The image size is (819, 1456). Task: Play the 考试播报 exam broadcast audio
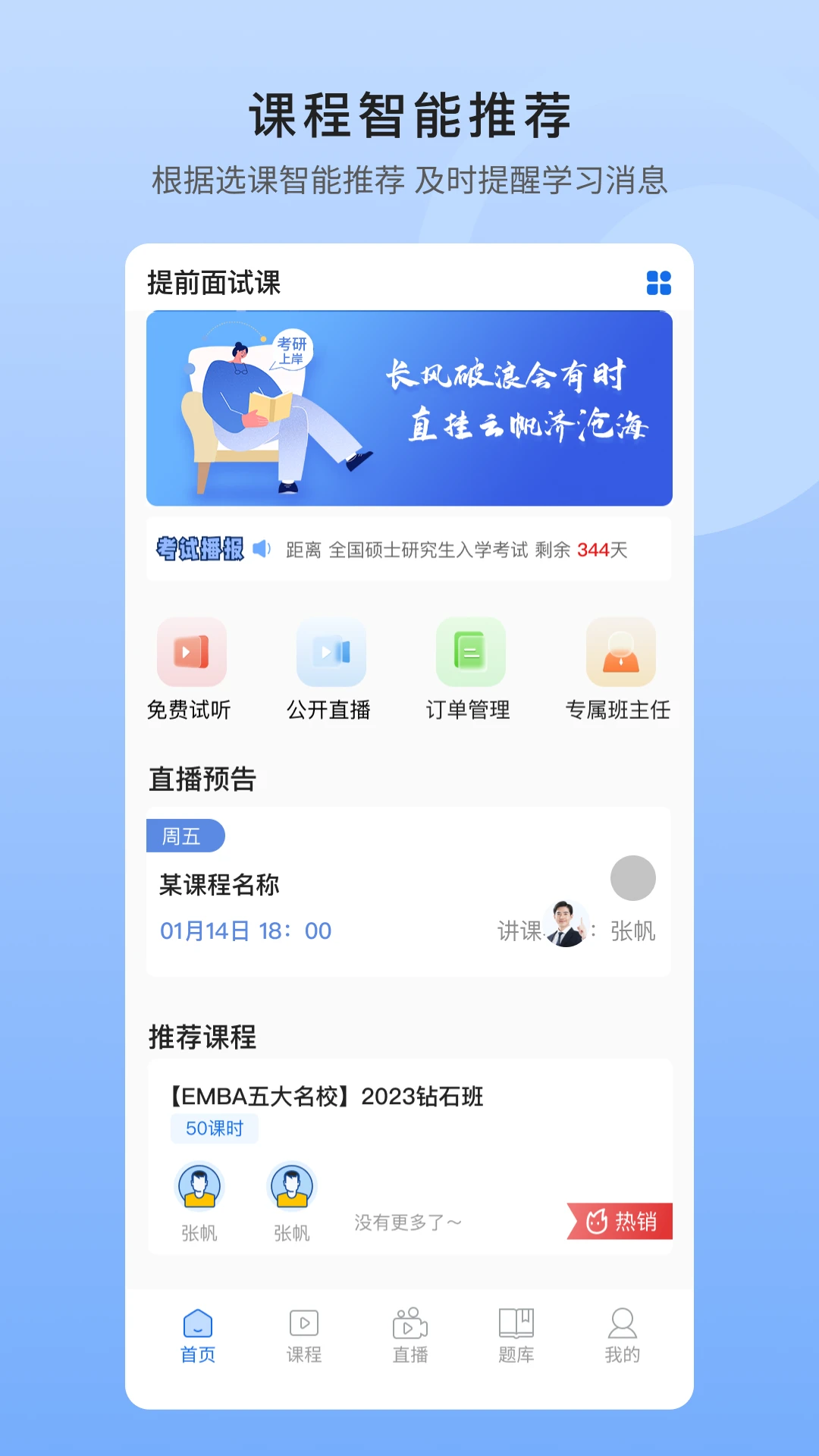coord(262,549)
